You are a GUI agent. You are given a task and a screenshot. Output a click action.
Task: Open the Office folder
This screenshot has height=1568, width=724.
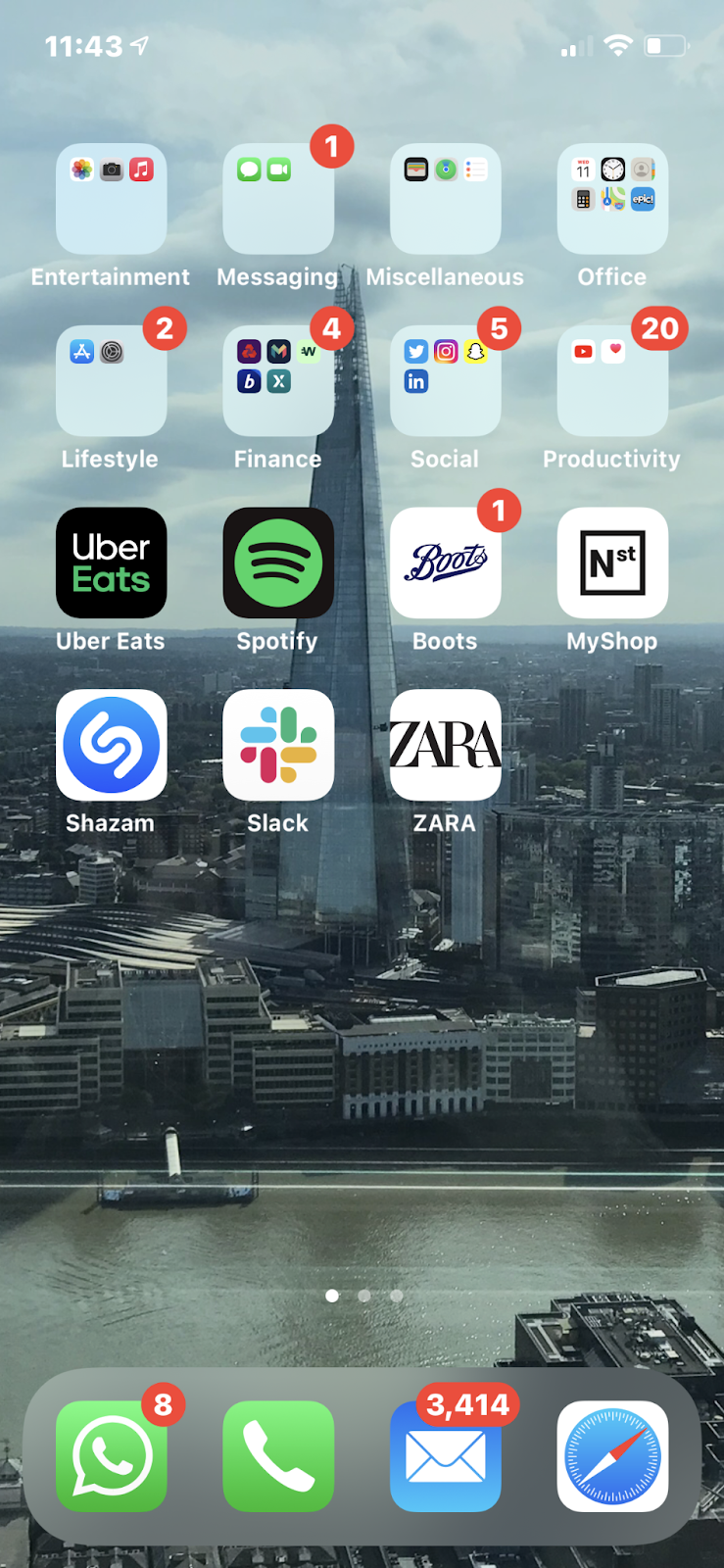coord(612,199)
